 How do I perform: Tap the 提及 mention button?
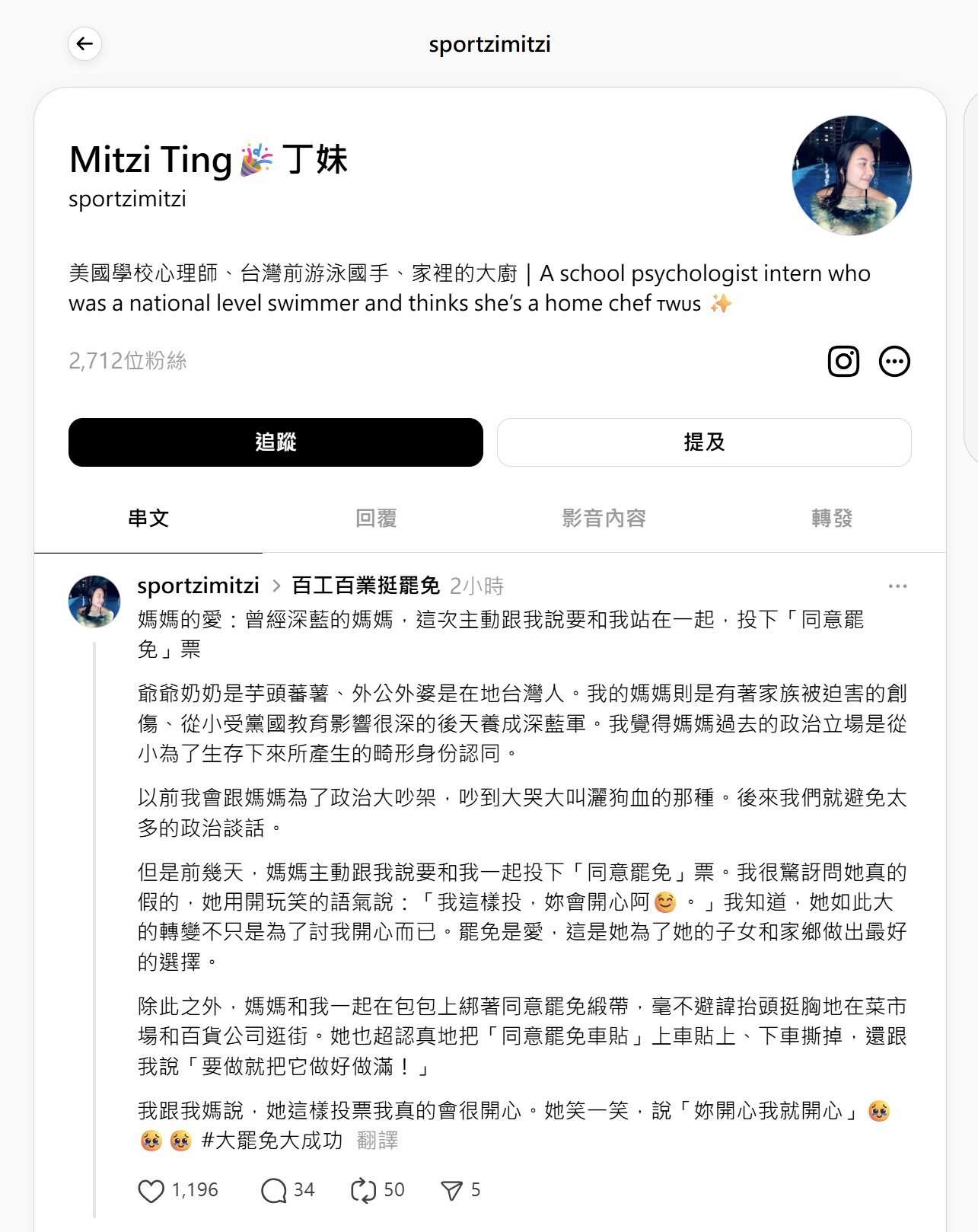click(x=703, y=442)
